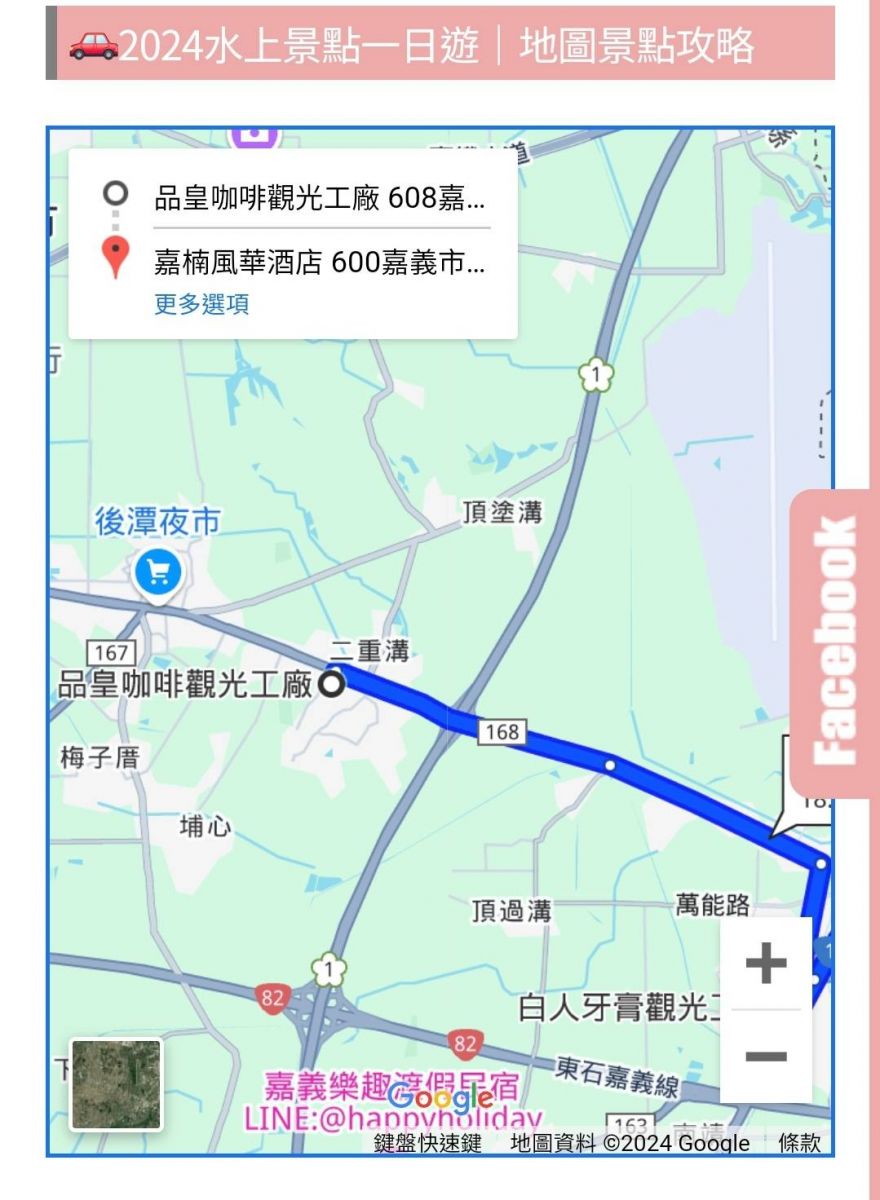Image resolution: width=880 pixels, height=1200 pixels.
Task: Zoom in the map with the plus button
Action: click(x=766, y=964)
